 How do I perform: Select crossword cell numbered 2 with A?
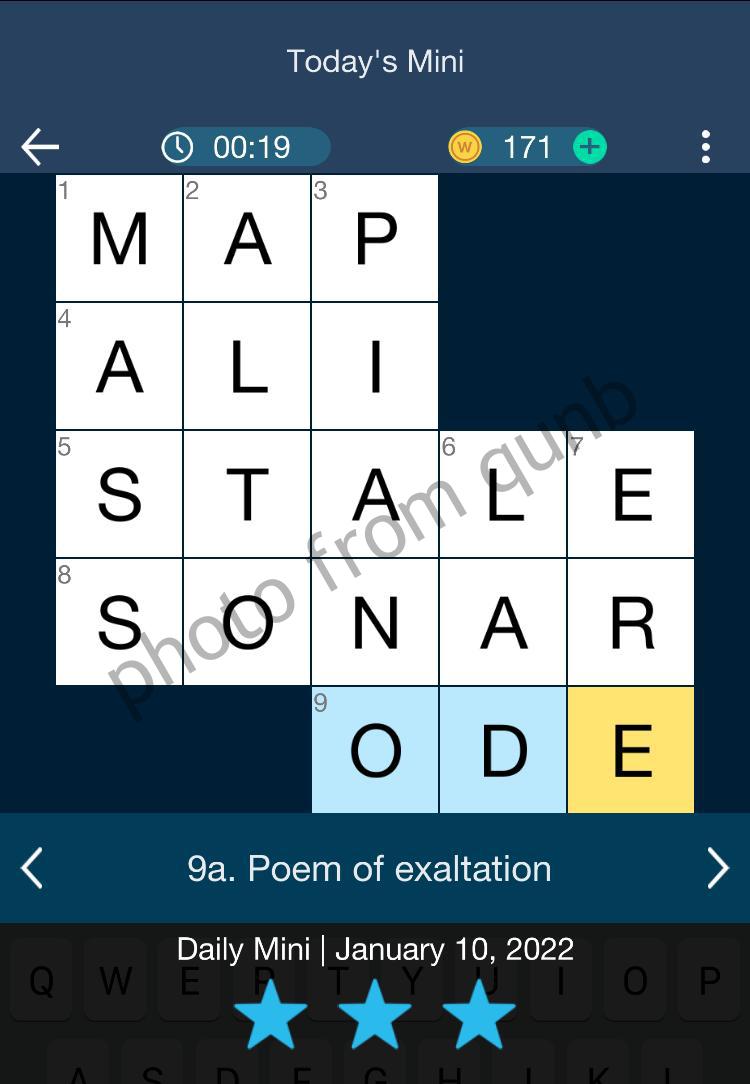point(247,238)
